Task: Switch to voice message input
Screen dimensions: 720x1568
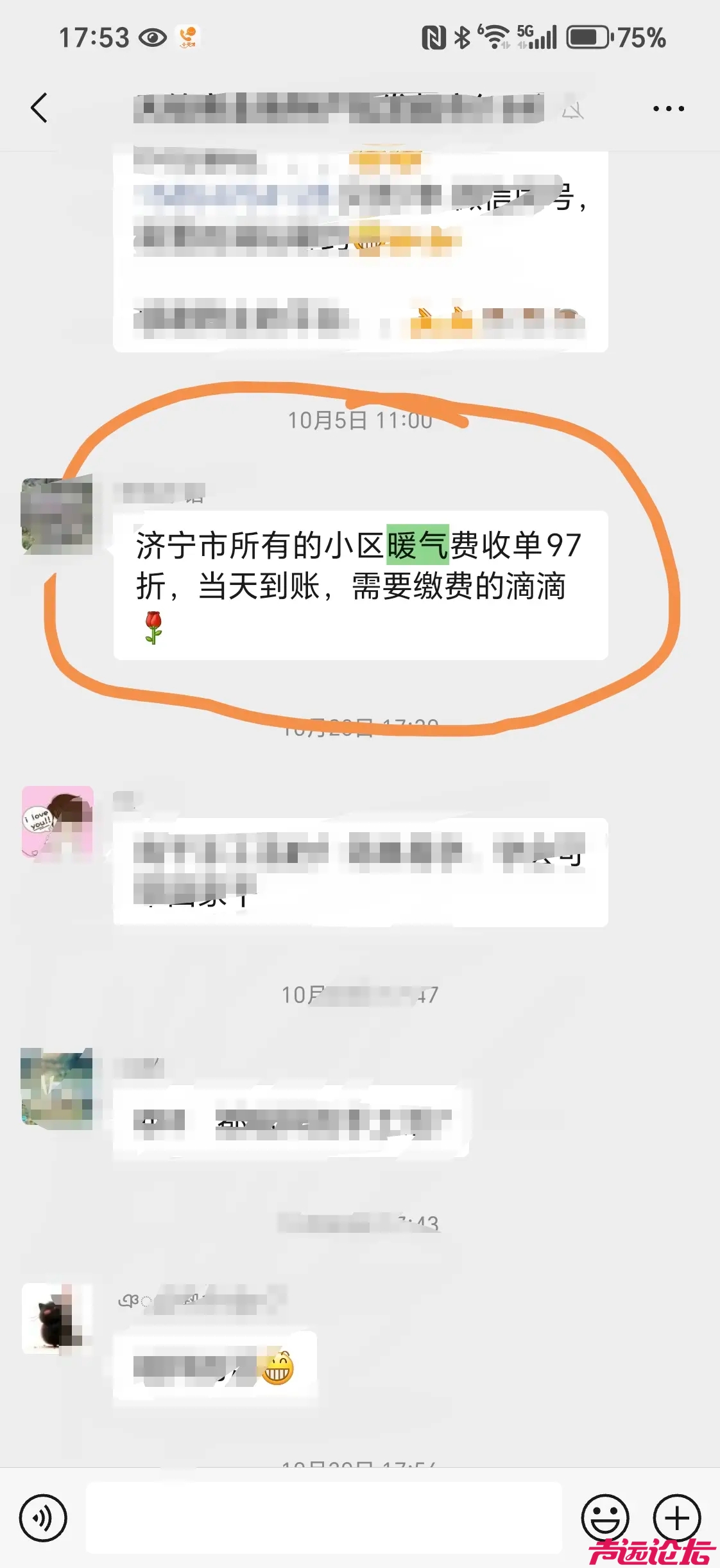Action: (43, 1518)
